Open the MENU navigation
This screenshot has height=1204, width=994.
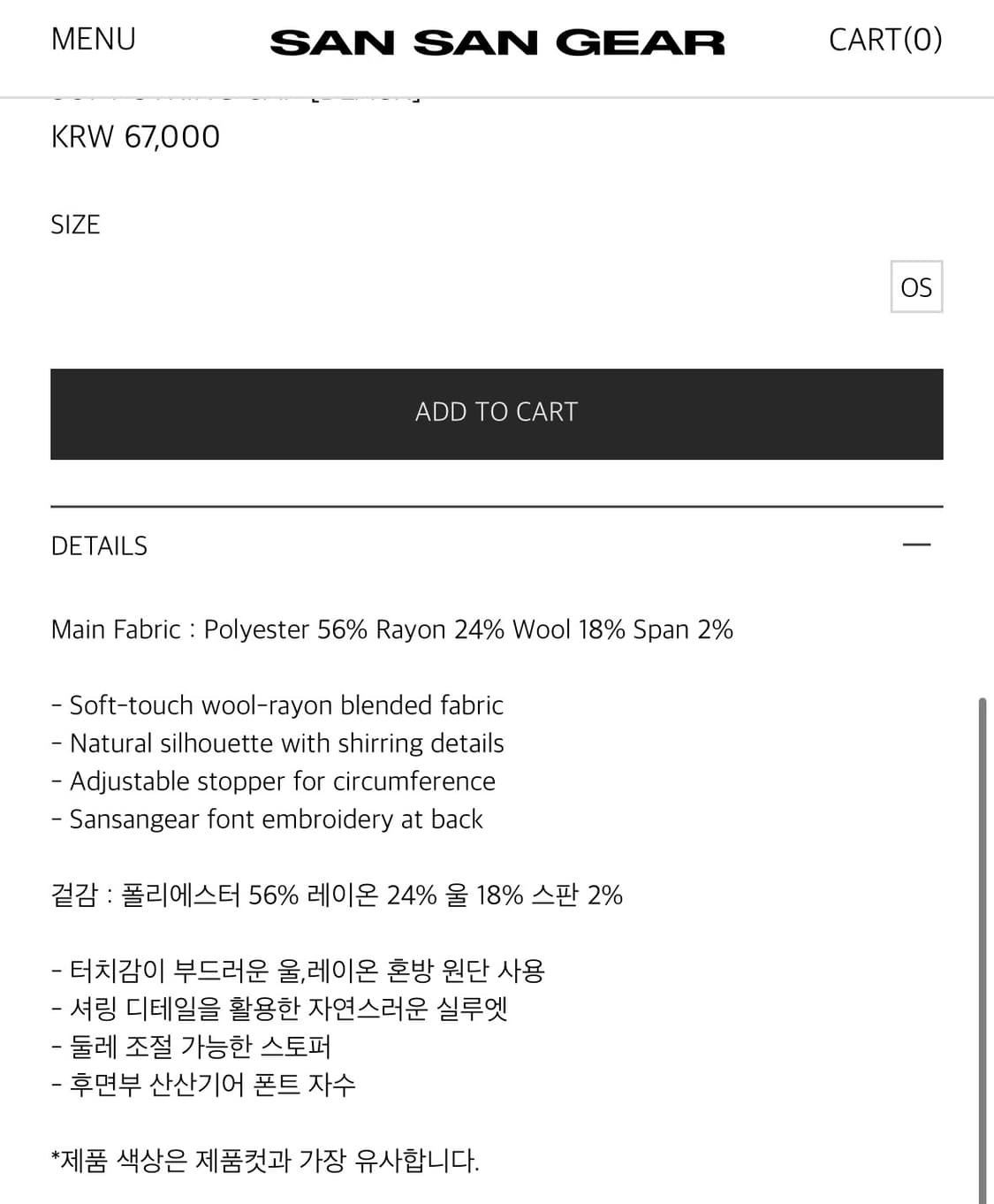coord(94,39)
